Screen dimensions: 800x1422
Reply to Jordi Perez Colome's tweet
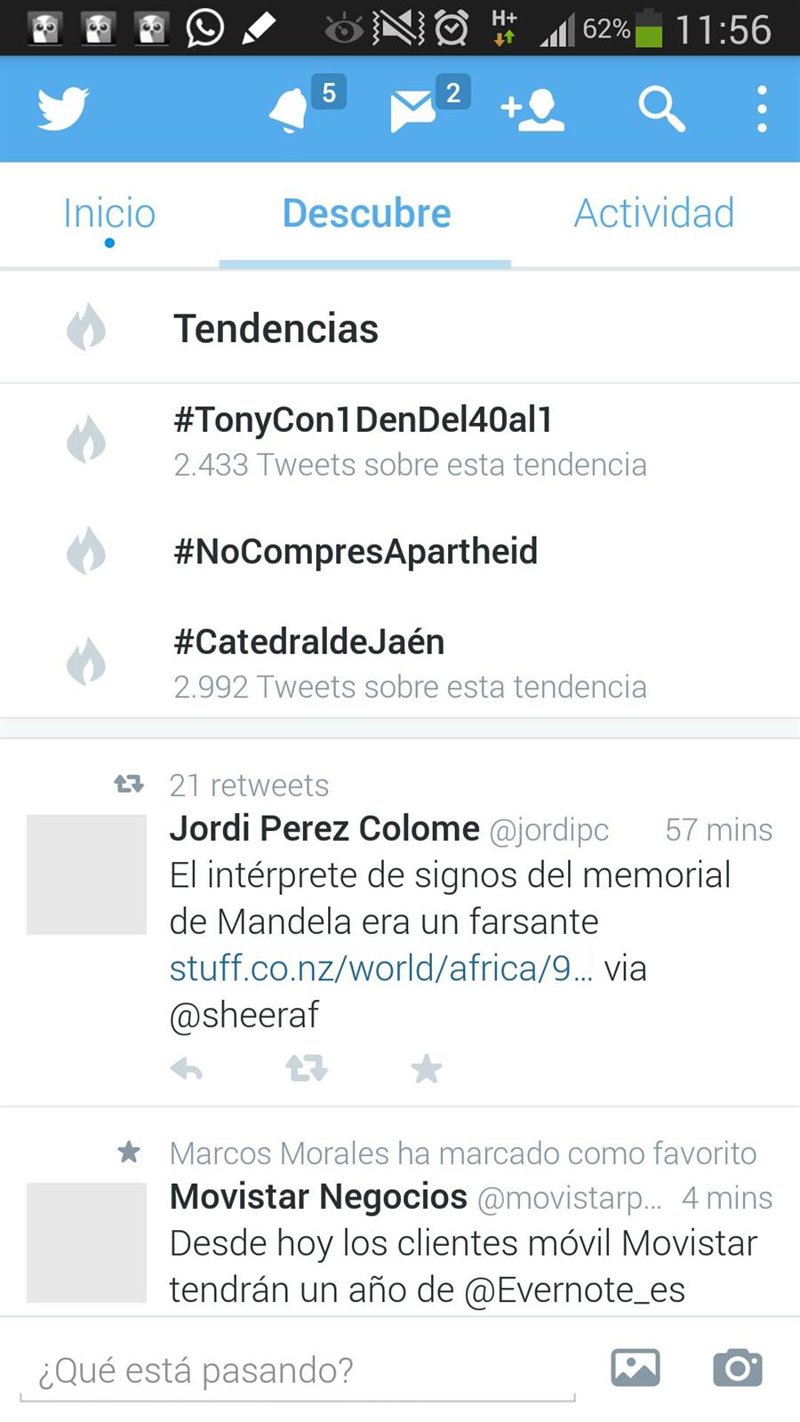[x=187, y=1070]
